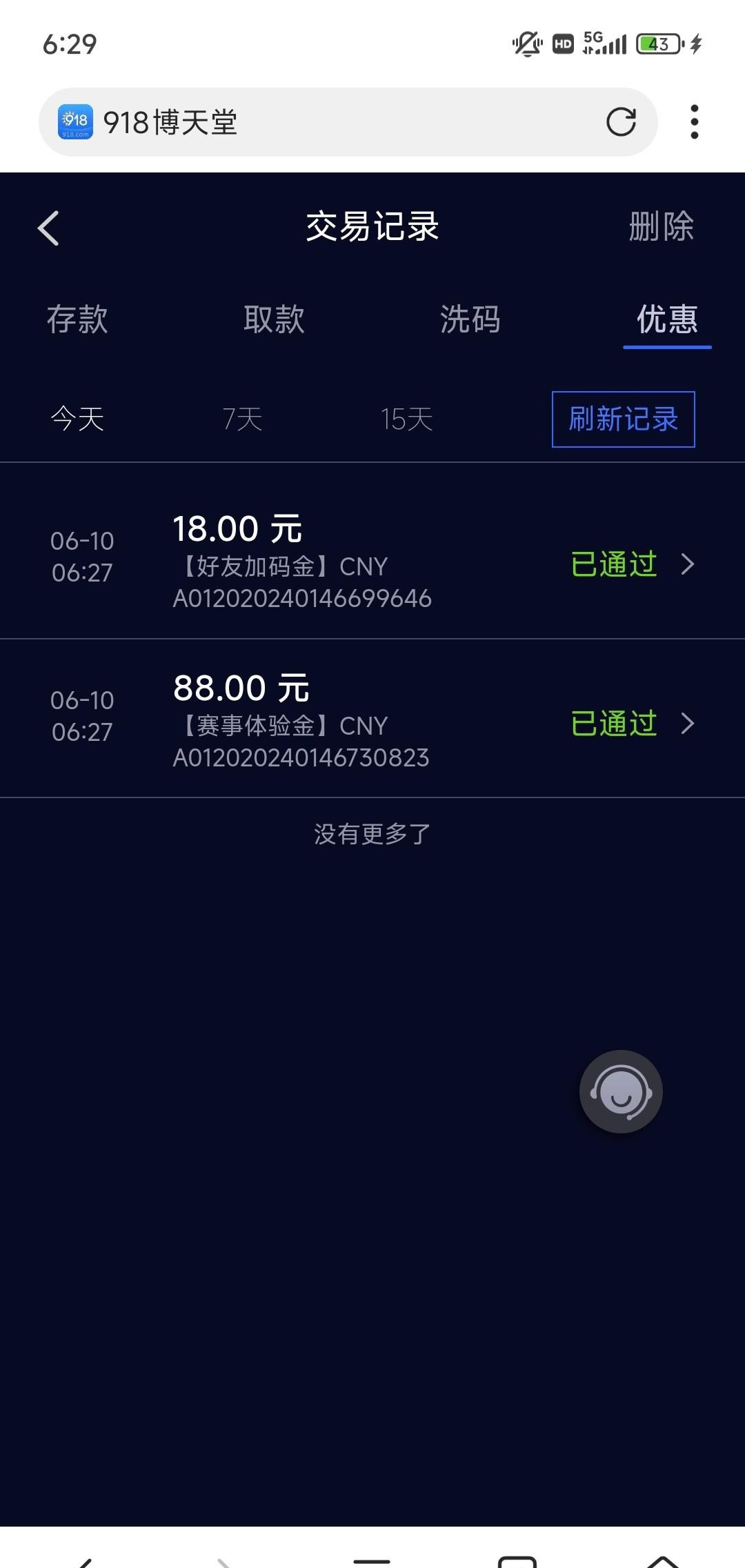Select the 优惠 tab
The width and height of the screenshot is (745, 1568).
click(x=667, y=319)
